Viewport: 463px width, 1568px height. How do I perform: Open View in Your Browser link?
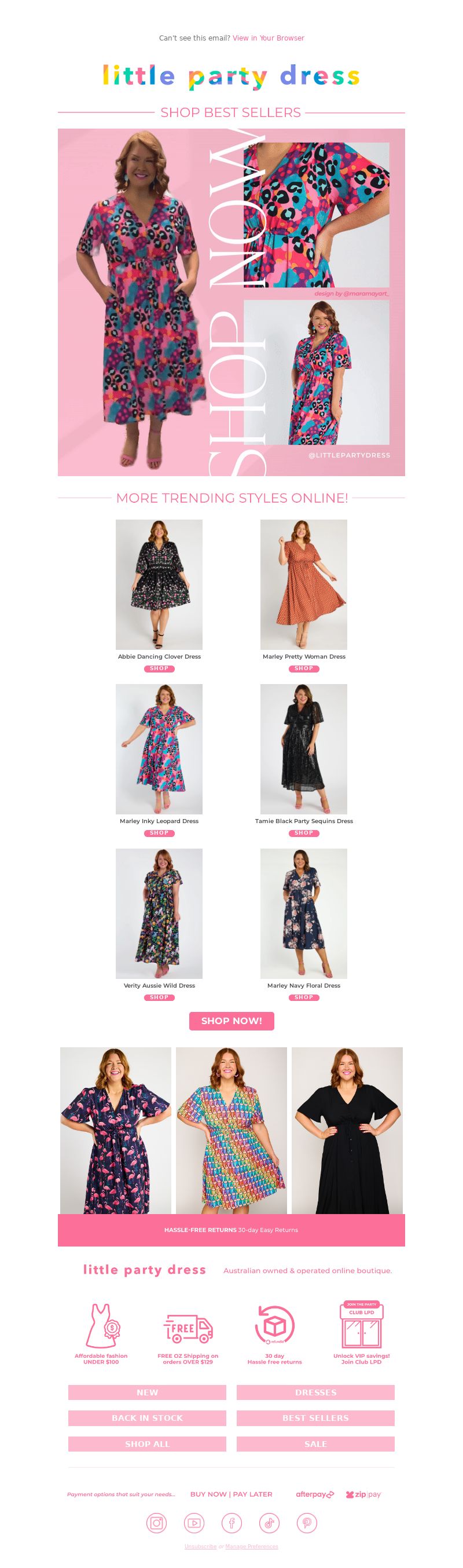[268, 38]
